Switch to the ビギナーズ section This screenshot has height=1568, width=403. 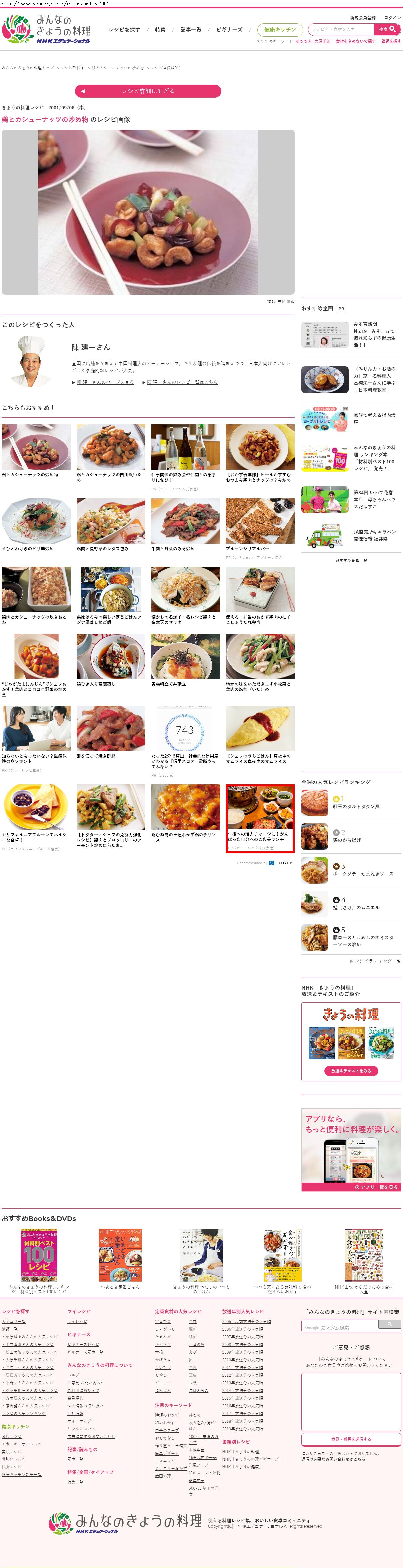point(229,30)
